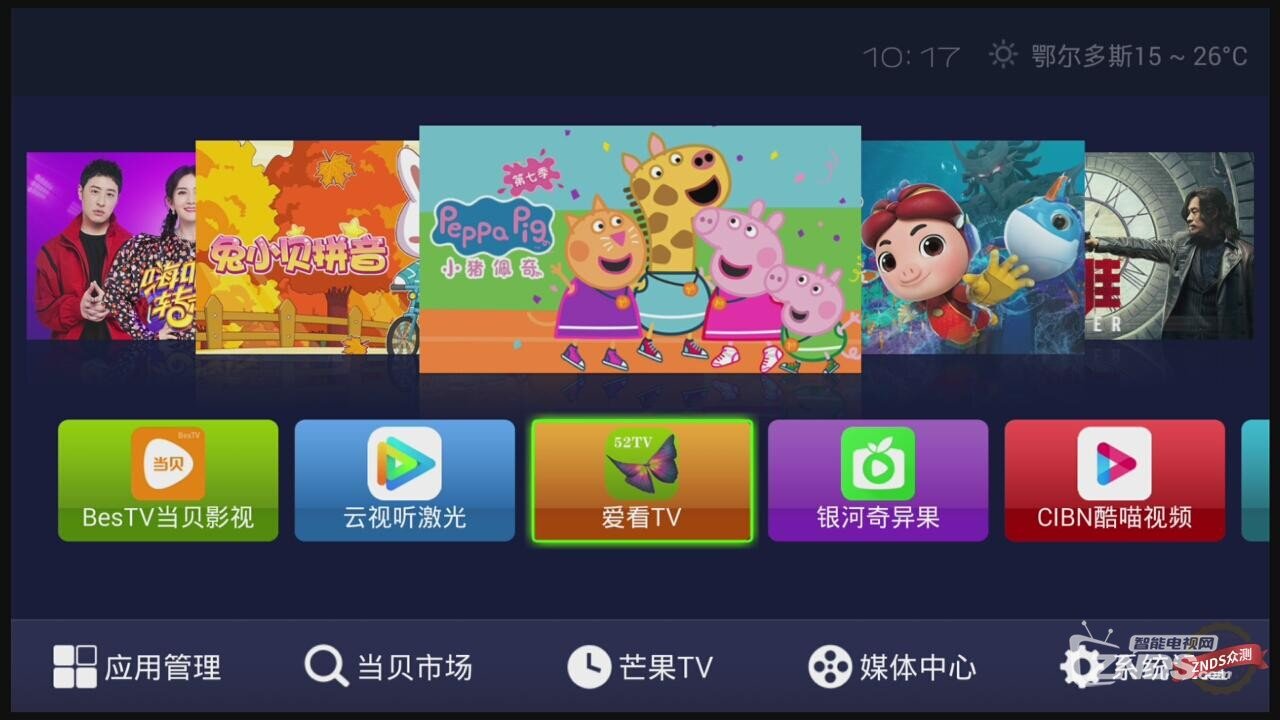Launch 银河奇异果 app
Screen dimensions: 1280x720
877,481
